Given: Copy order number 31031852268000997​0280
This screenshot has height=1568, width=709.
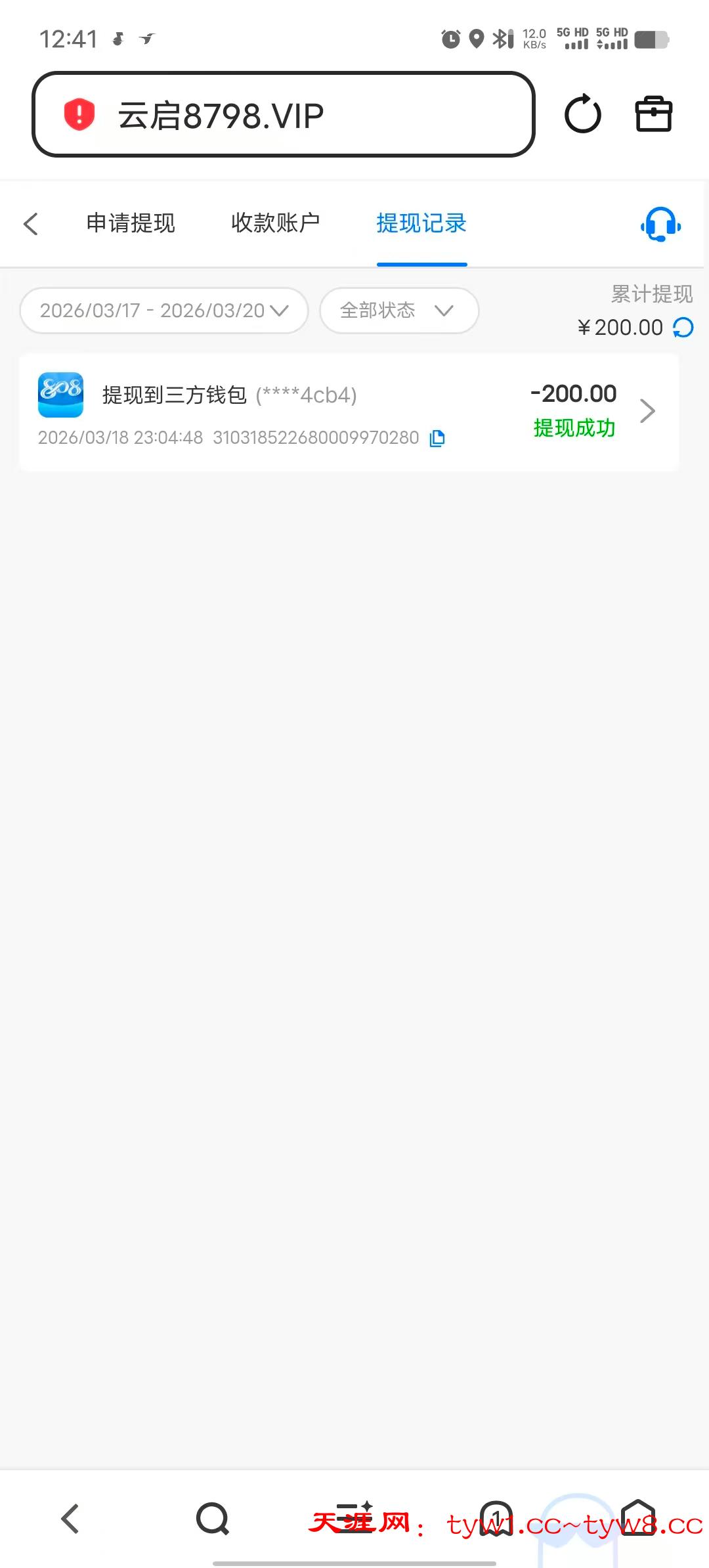Looking at the screenshot, I should [x=437, y=438].
